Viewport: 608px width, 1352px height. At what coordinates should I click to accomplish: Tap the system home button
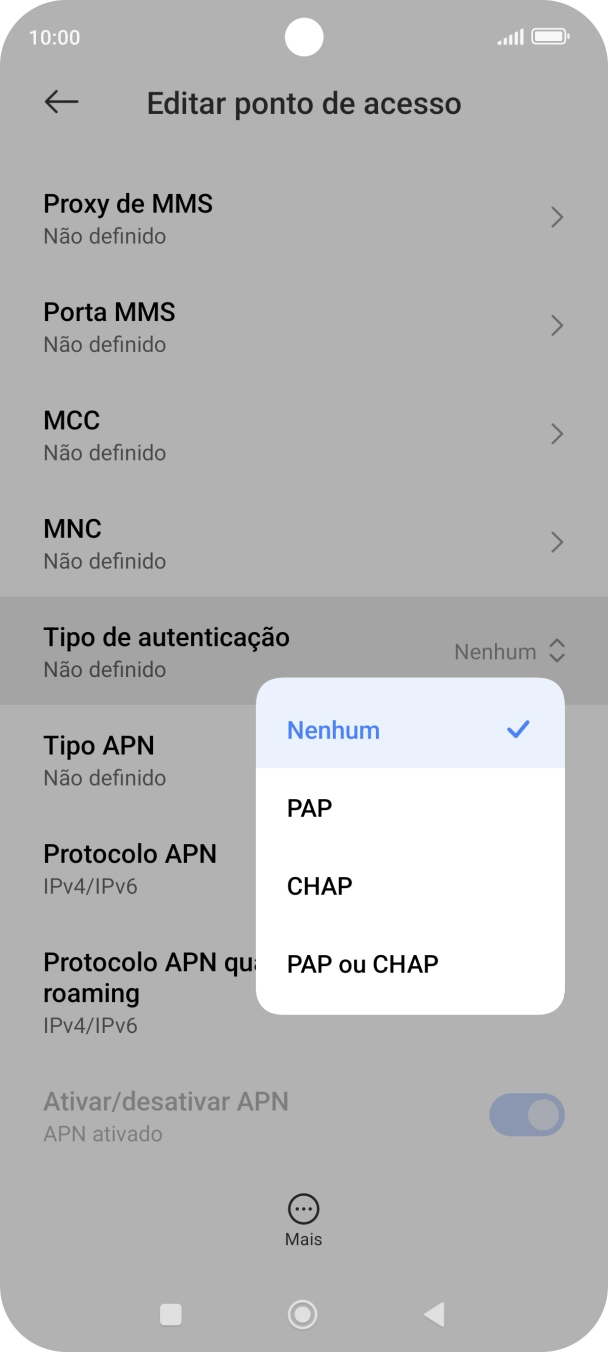click(x=303, y=1314)
